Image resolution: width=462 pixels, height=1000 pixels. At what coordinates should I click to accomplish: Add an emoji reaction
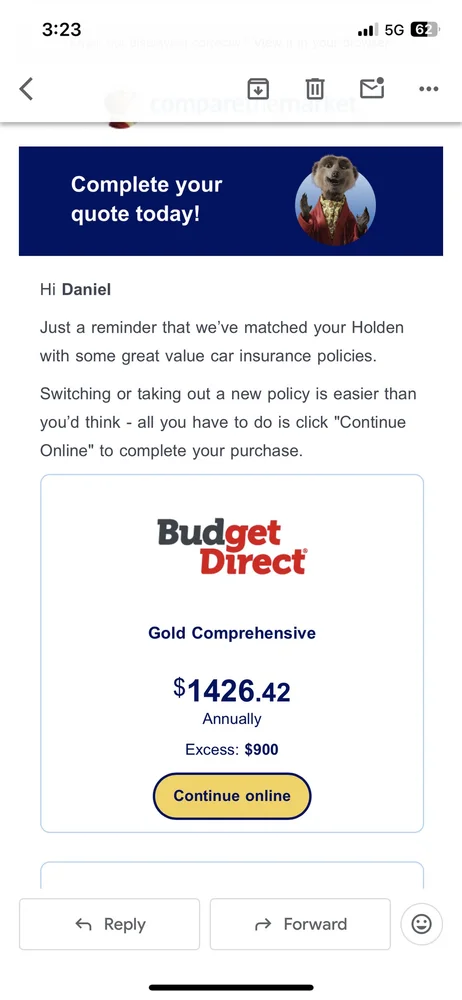(x=421, y=924)
